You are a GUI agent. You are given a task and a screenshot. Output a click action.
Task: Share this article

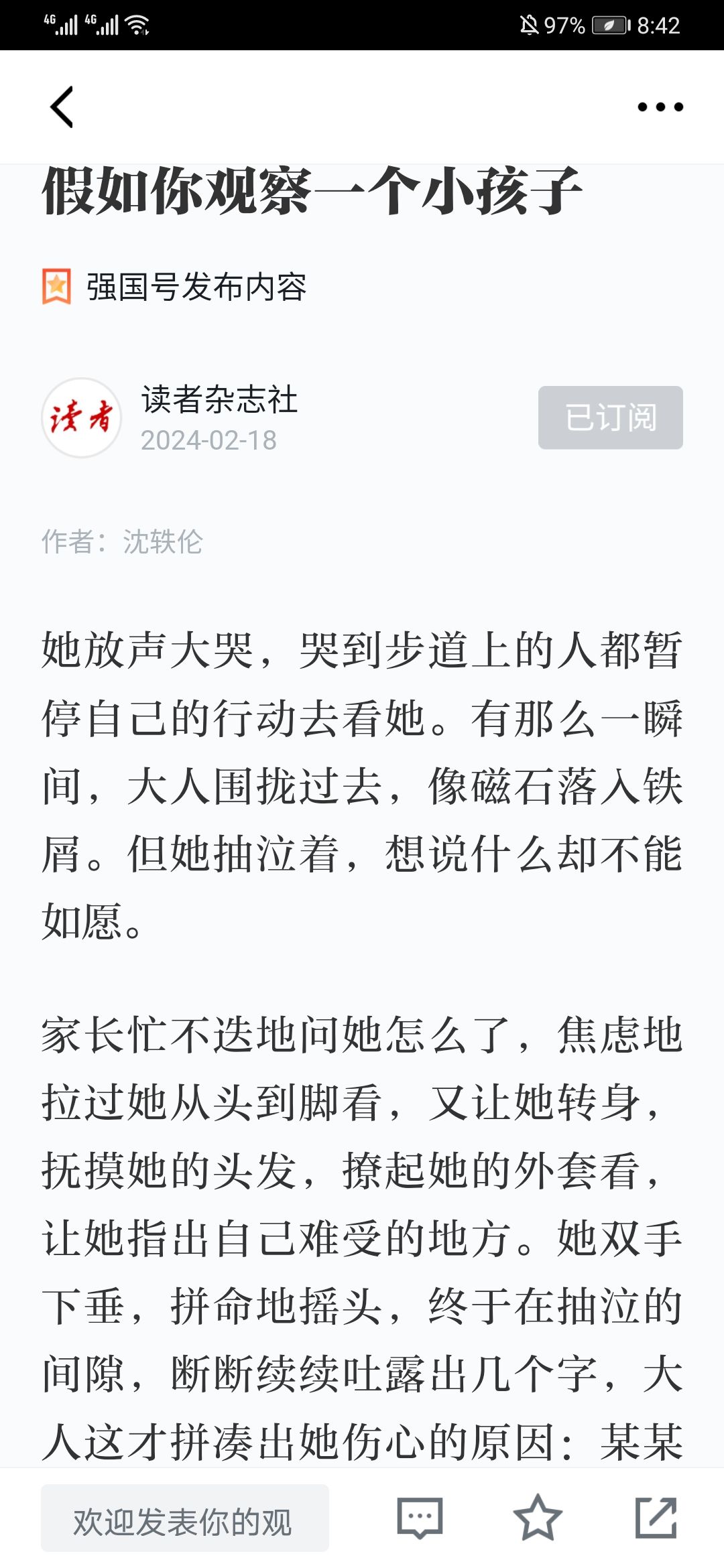click(x=656, y=1518)
